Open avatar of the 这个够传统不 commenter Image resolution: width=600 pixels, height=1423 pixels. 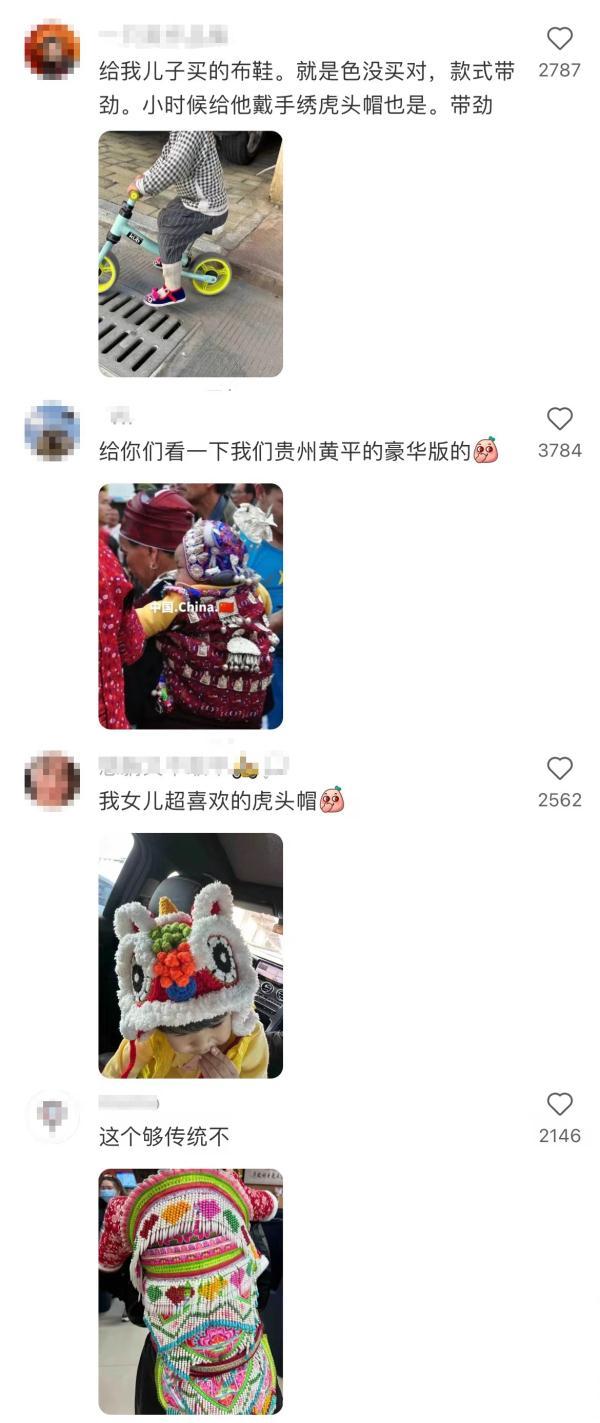[52, 1116]
